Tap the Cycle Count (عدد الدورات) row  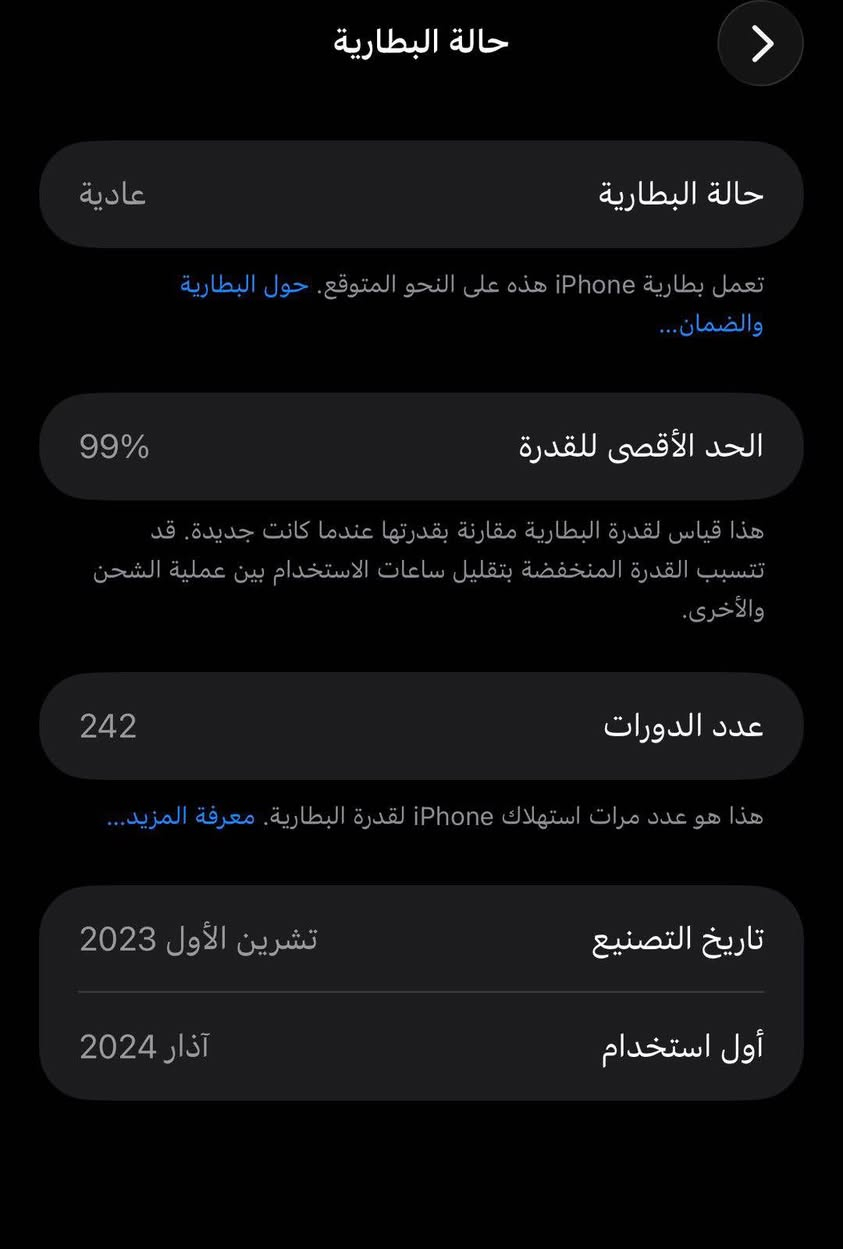(x=420, y=726)
